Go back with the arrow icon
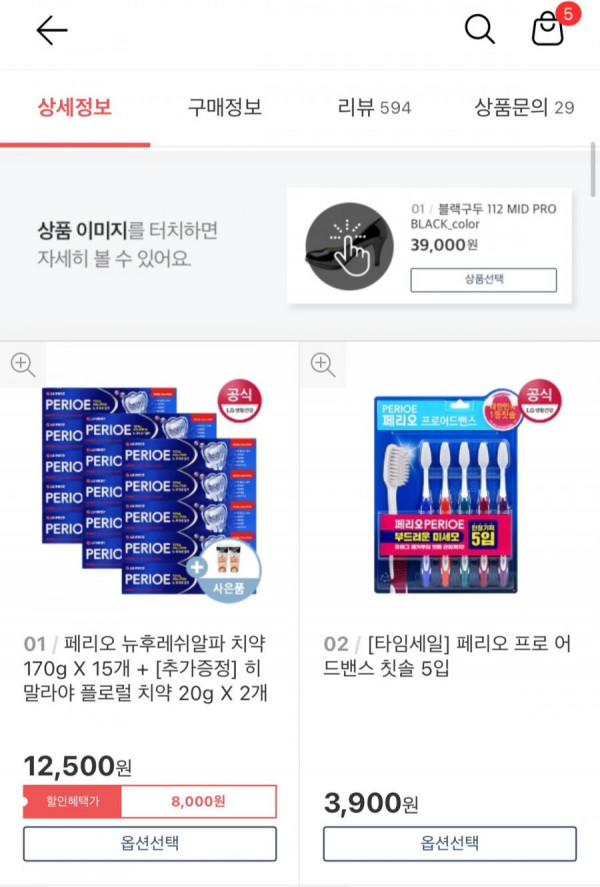The image size is (600, 887). pos(51,31)
